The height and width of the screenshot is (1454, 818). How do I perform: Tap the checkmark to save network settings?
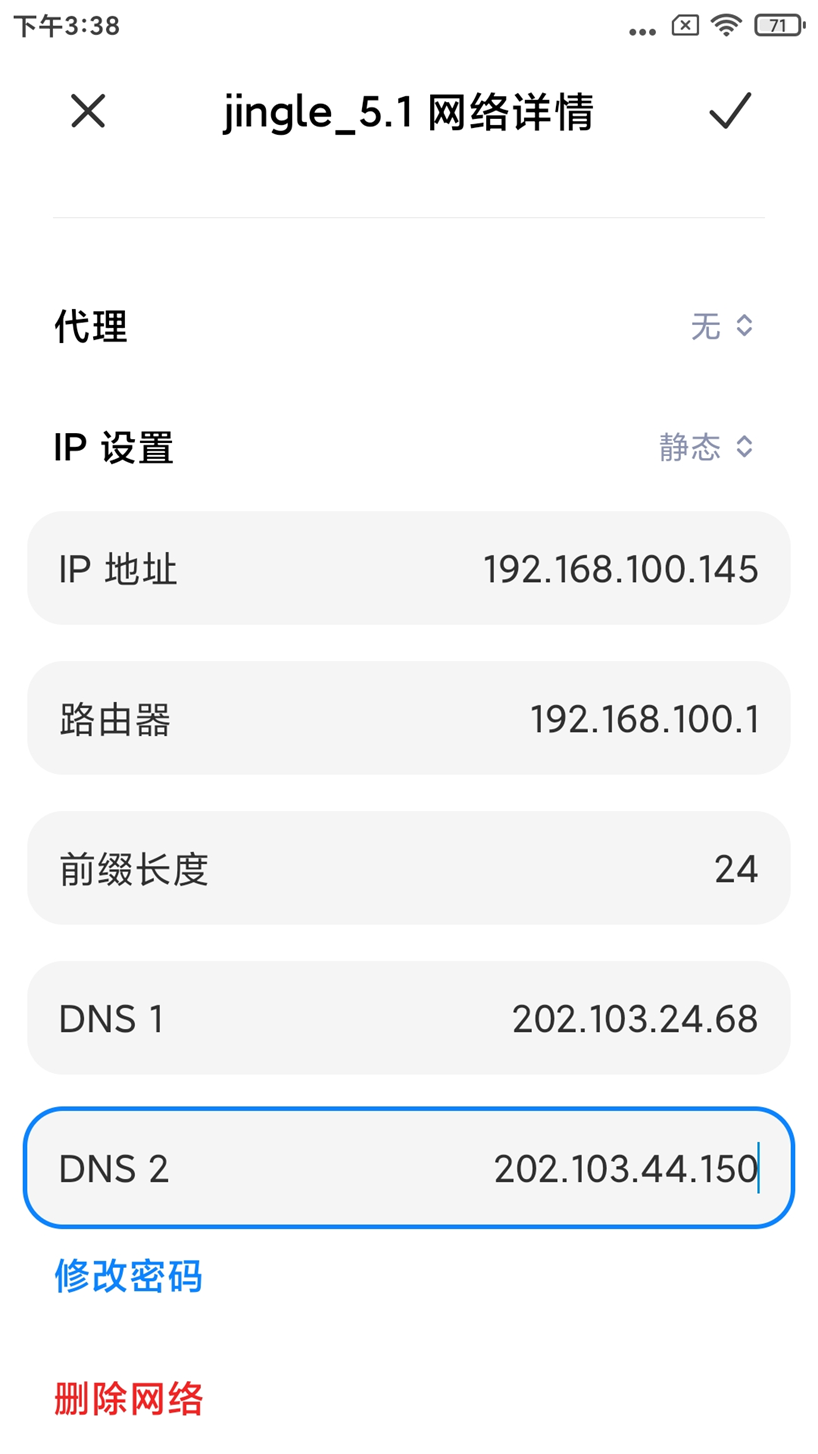pyautogui.click(x=730, y=111)
